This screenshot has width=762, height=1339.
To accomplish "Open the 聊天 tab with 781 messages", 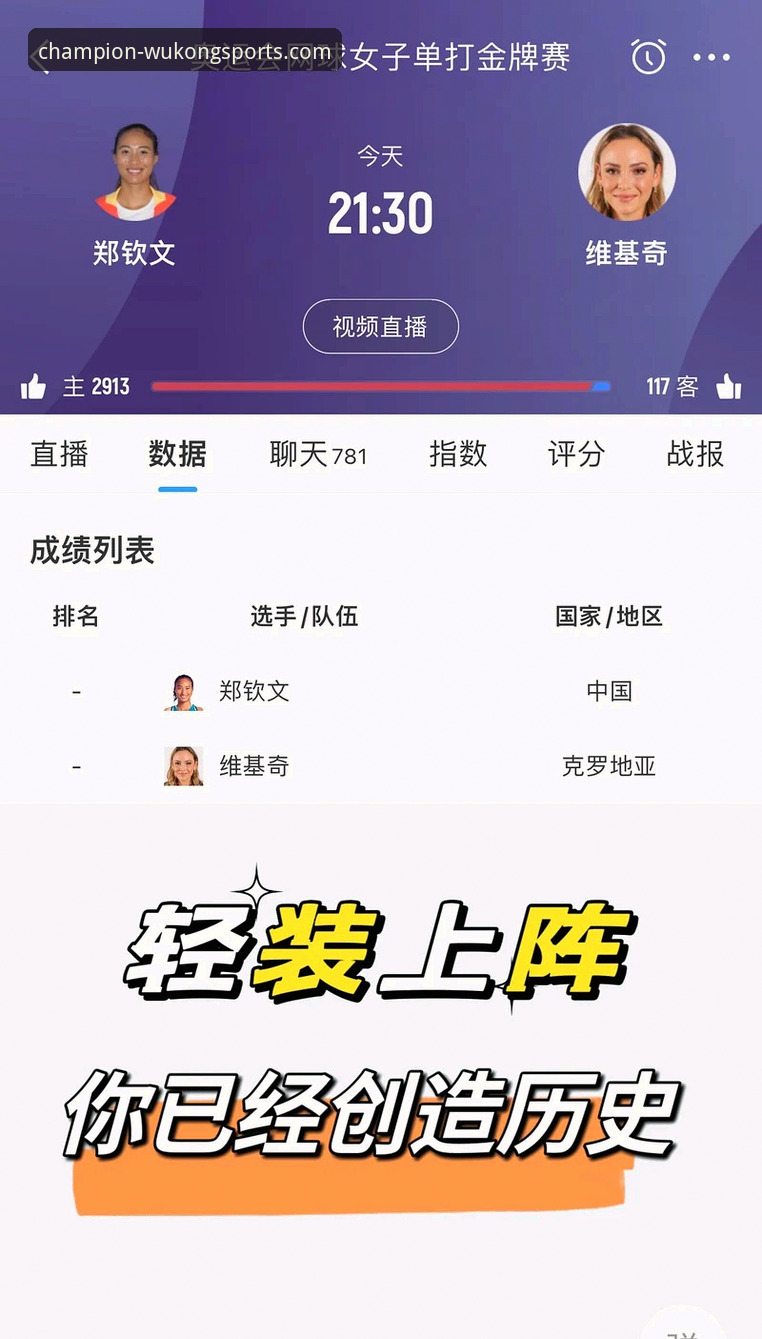I will coord(317,455).
